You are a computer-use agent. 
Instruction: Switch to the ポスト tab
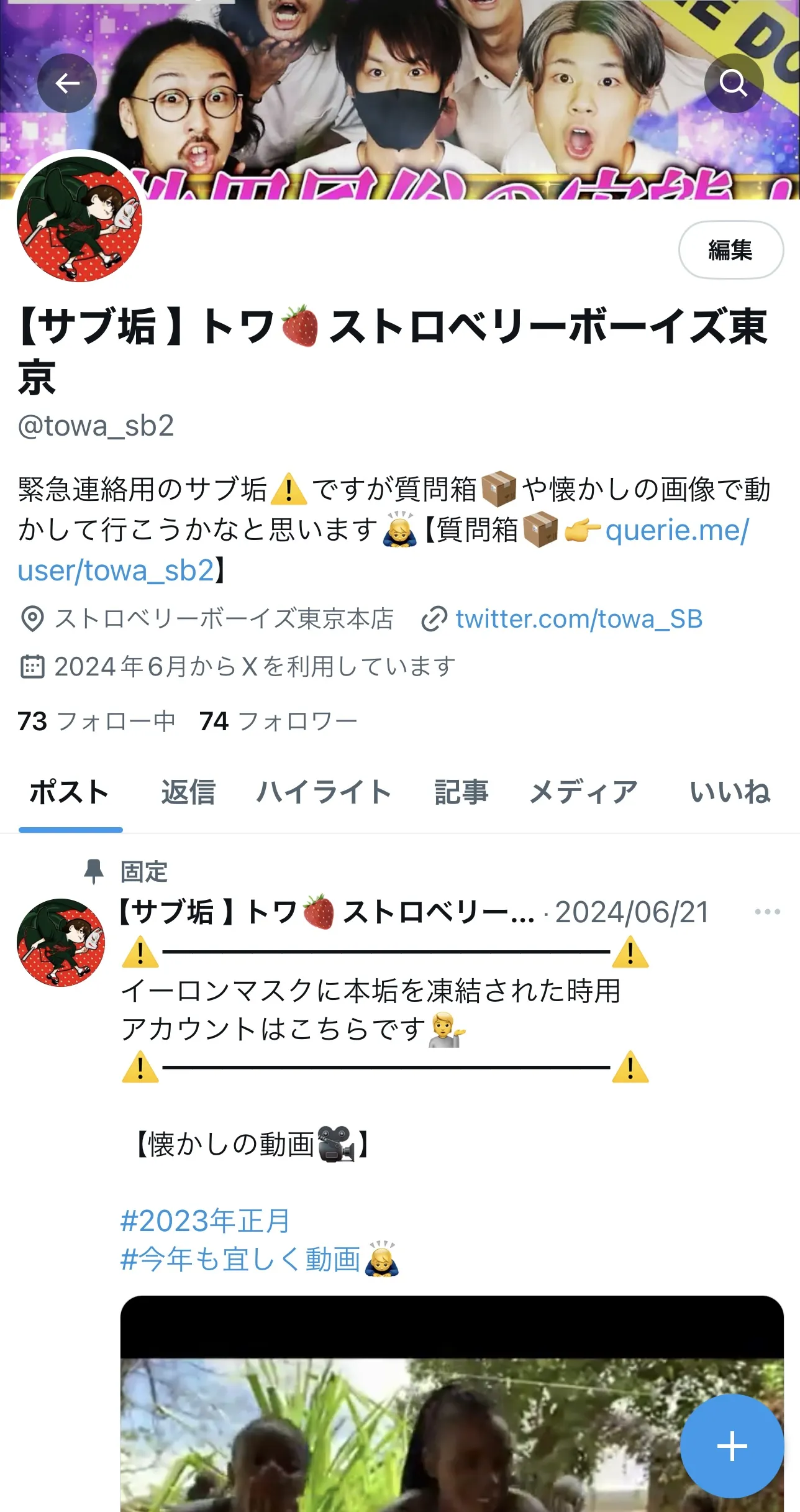click(70, 792)
